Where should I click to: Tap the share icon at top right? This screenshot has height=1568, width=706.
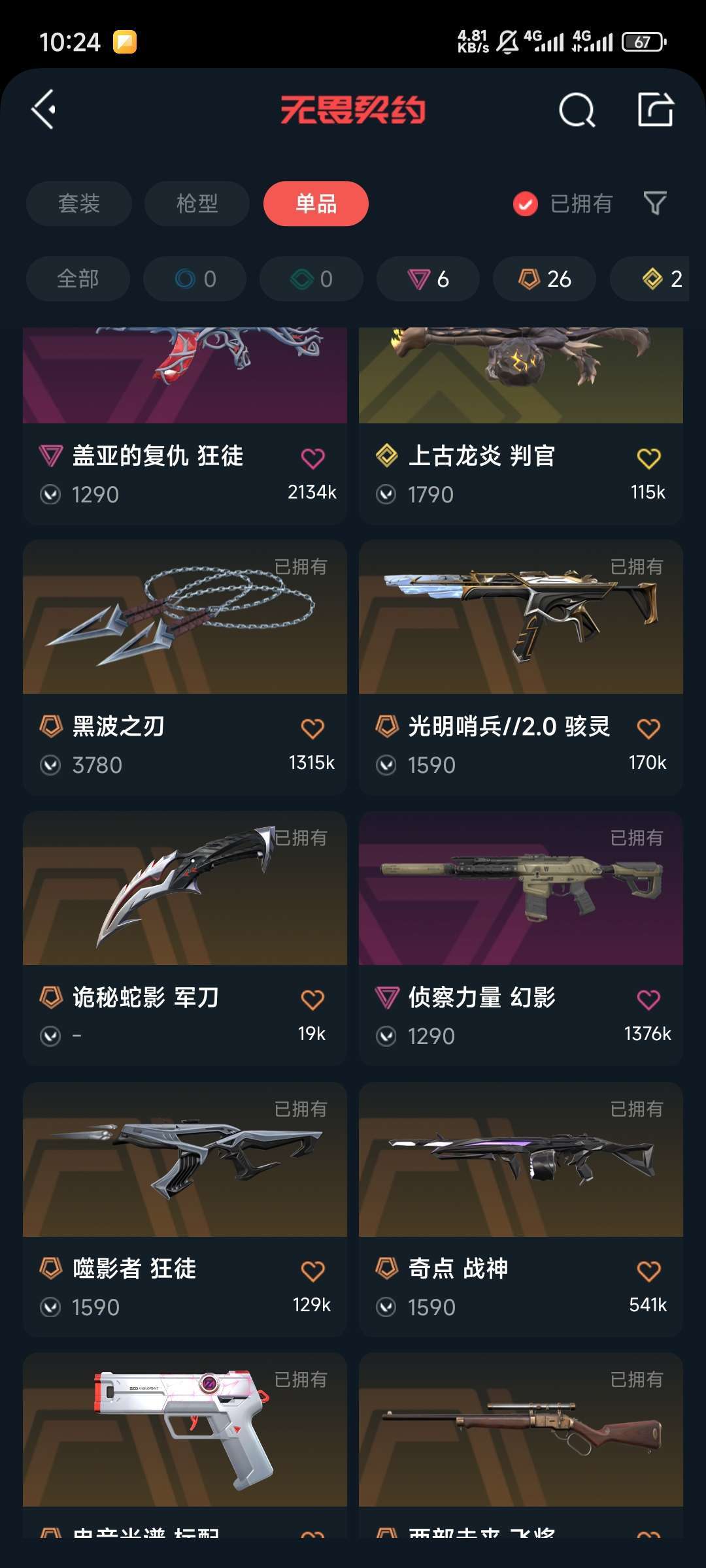(x=655, y=109)
